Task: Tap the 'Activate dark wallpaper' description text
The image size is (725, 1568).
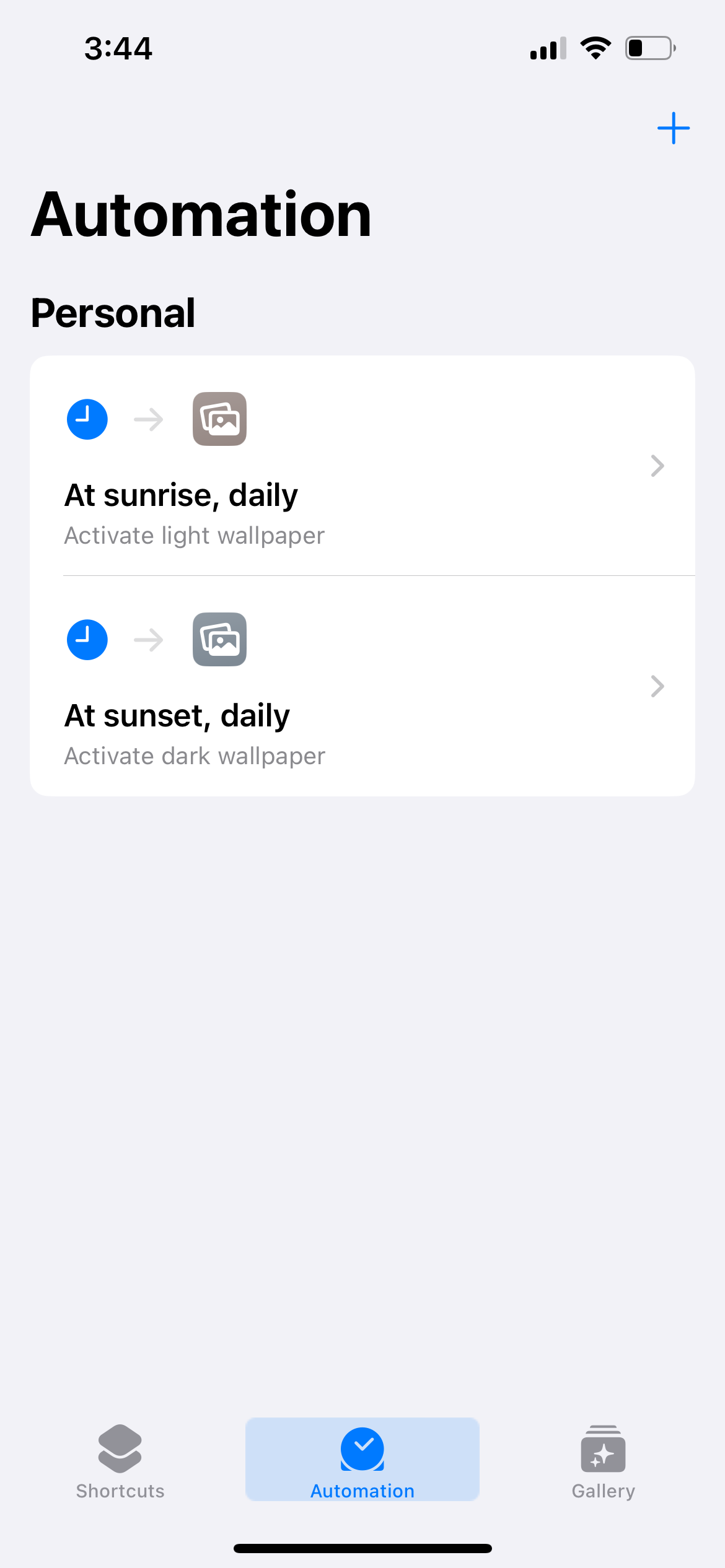Action: (195, 756)
